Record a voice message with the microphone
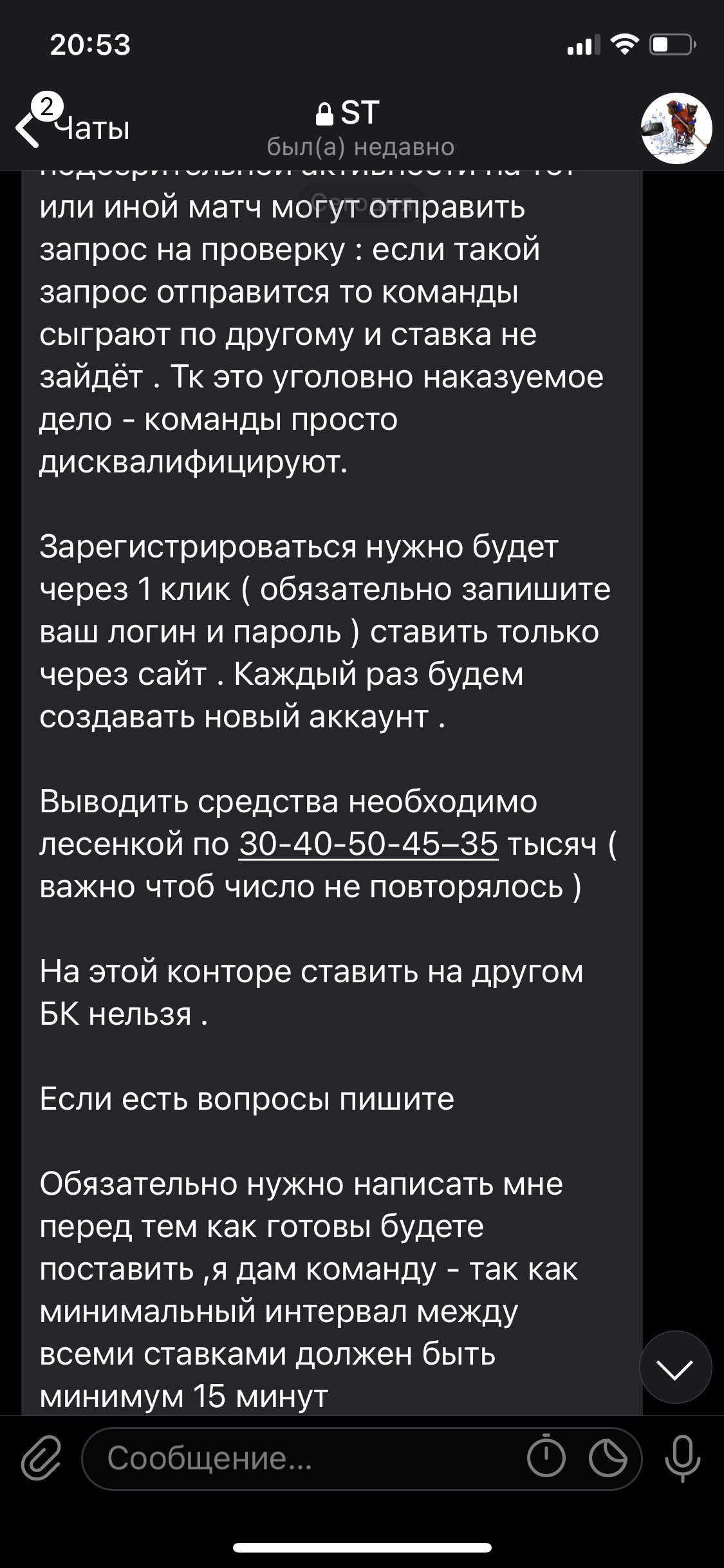This screenshot has height=1568, width=724. pos(682,1459)
